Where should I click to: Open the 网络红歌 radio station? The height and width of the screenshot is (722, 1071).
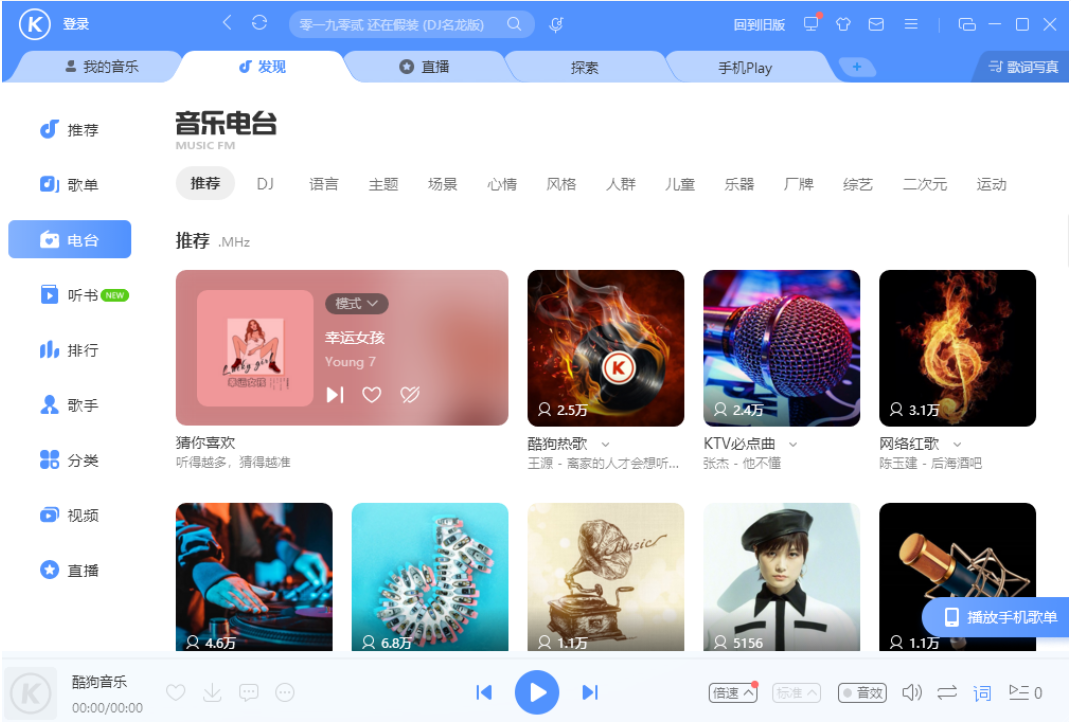point(957,348)
